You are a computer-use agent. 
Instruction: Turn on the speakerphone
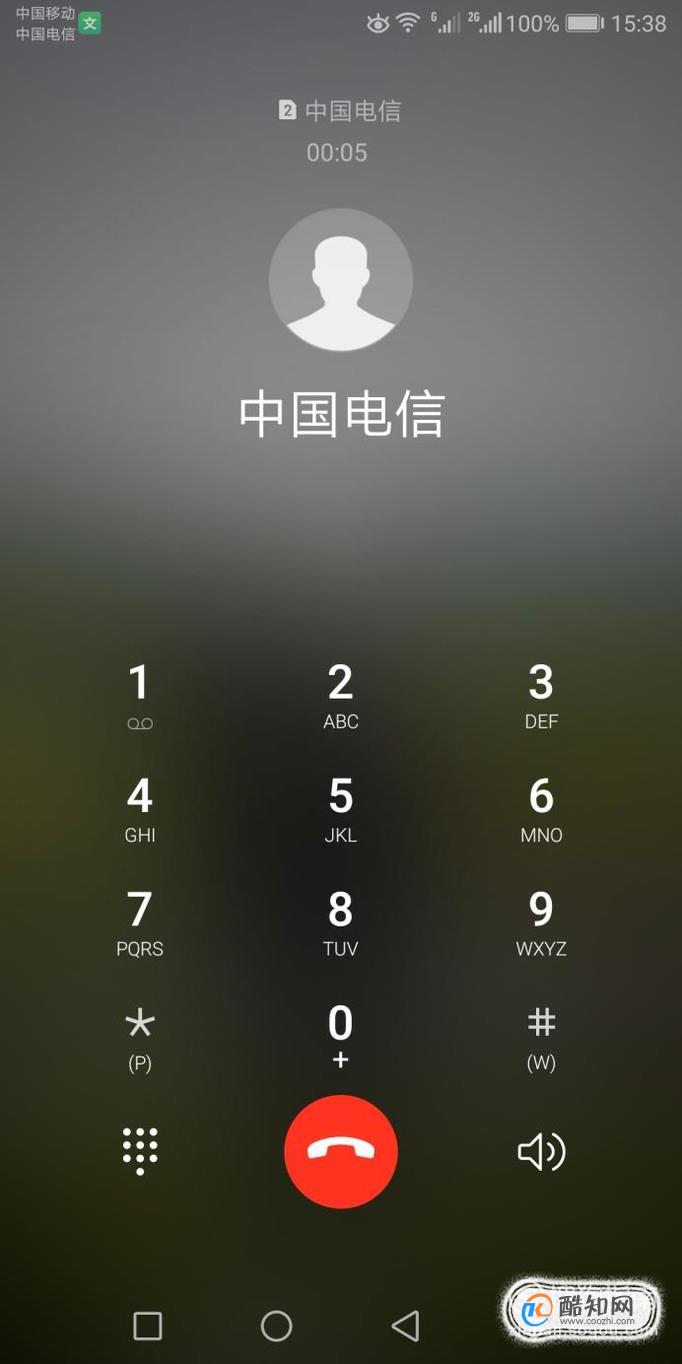541,1152
